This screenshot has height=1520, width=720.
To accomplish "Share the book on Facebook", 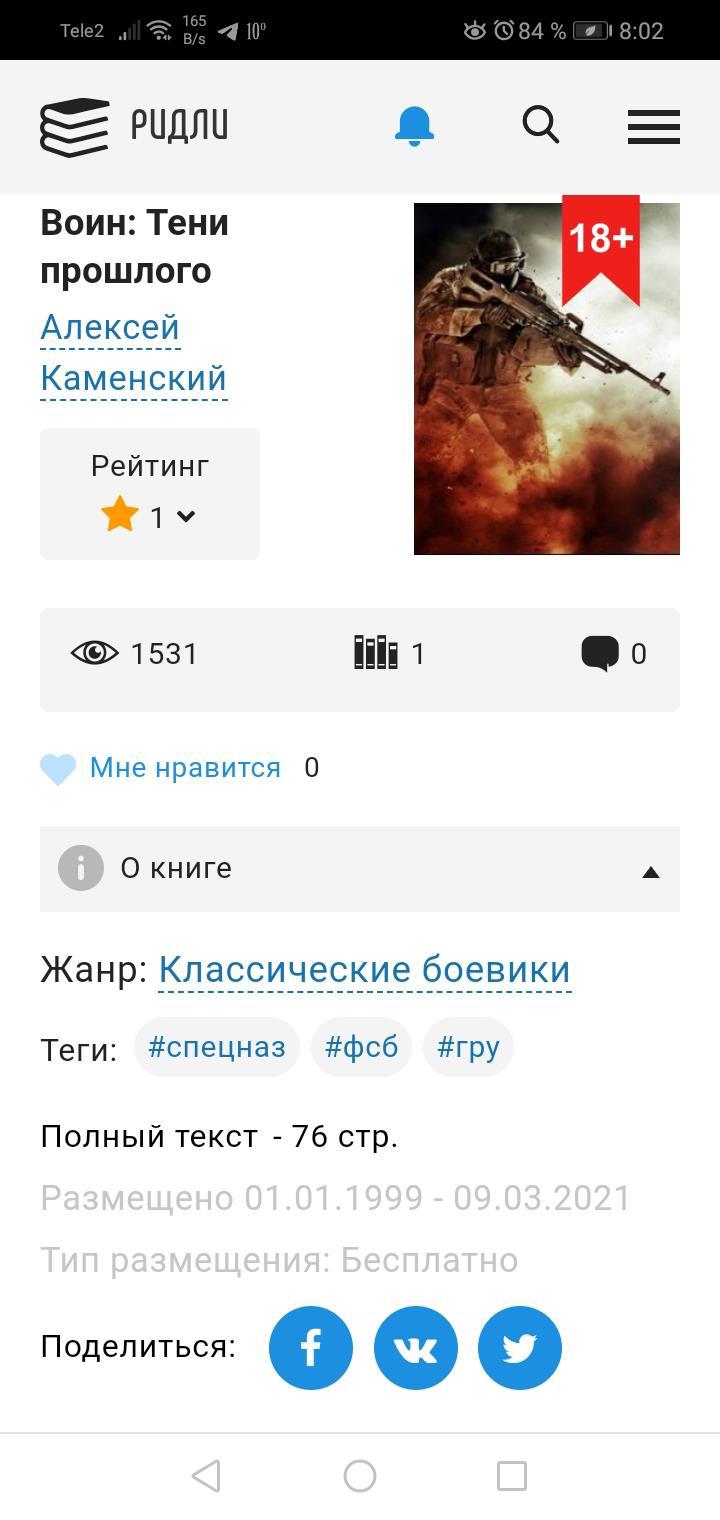I will [311, 1348].
